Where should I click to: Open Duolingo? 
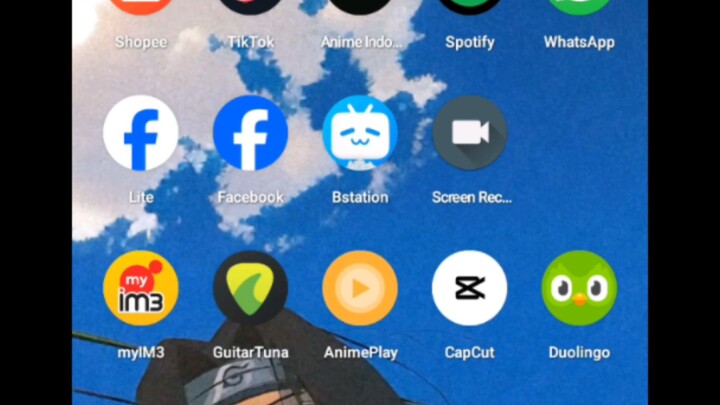tap(578, 288)
